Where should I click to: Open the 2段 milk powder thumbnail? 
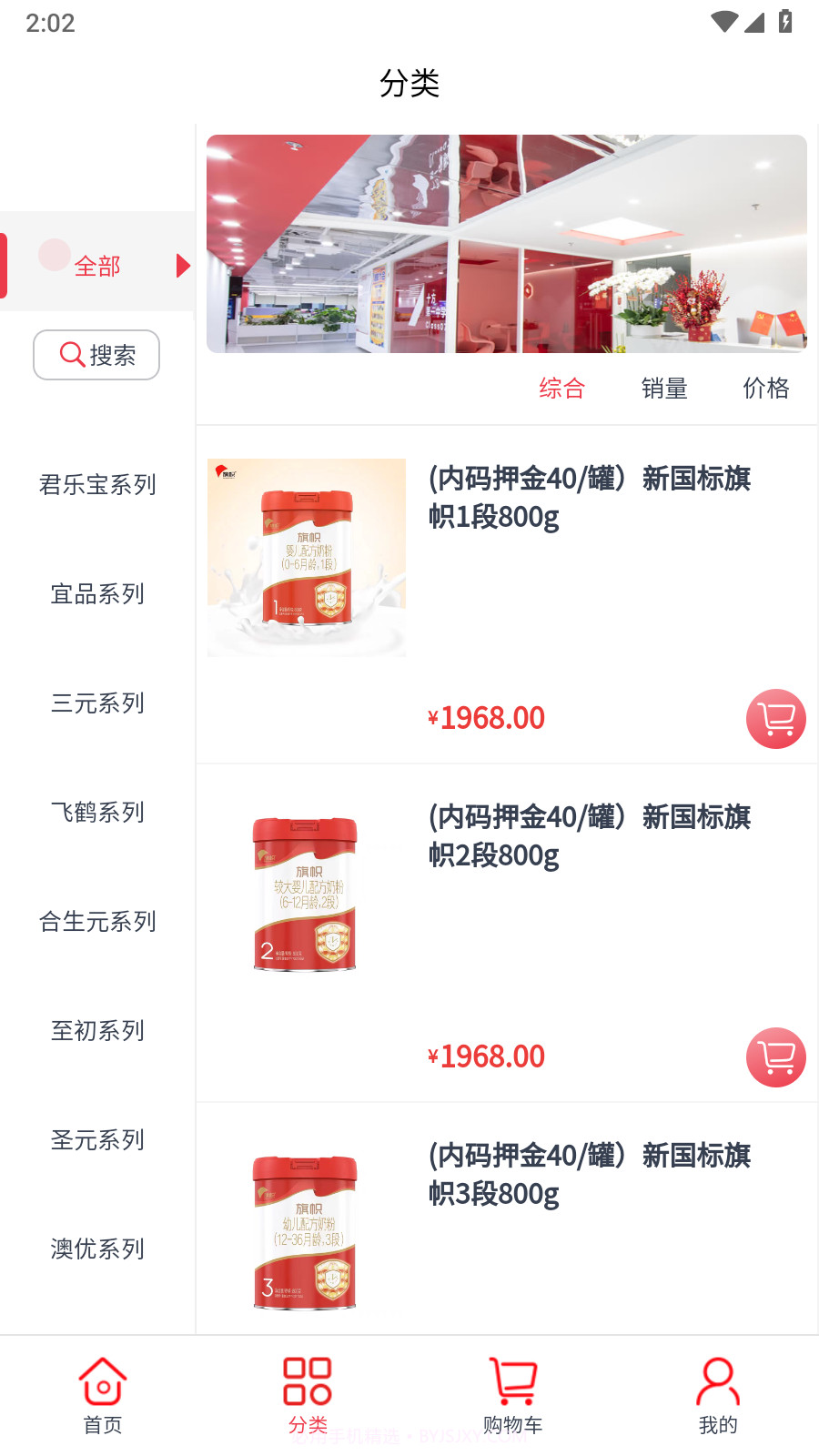[304, 895]
